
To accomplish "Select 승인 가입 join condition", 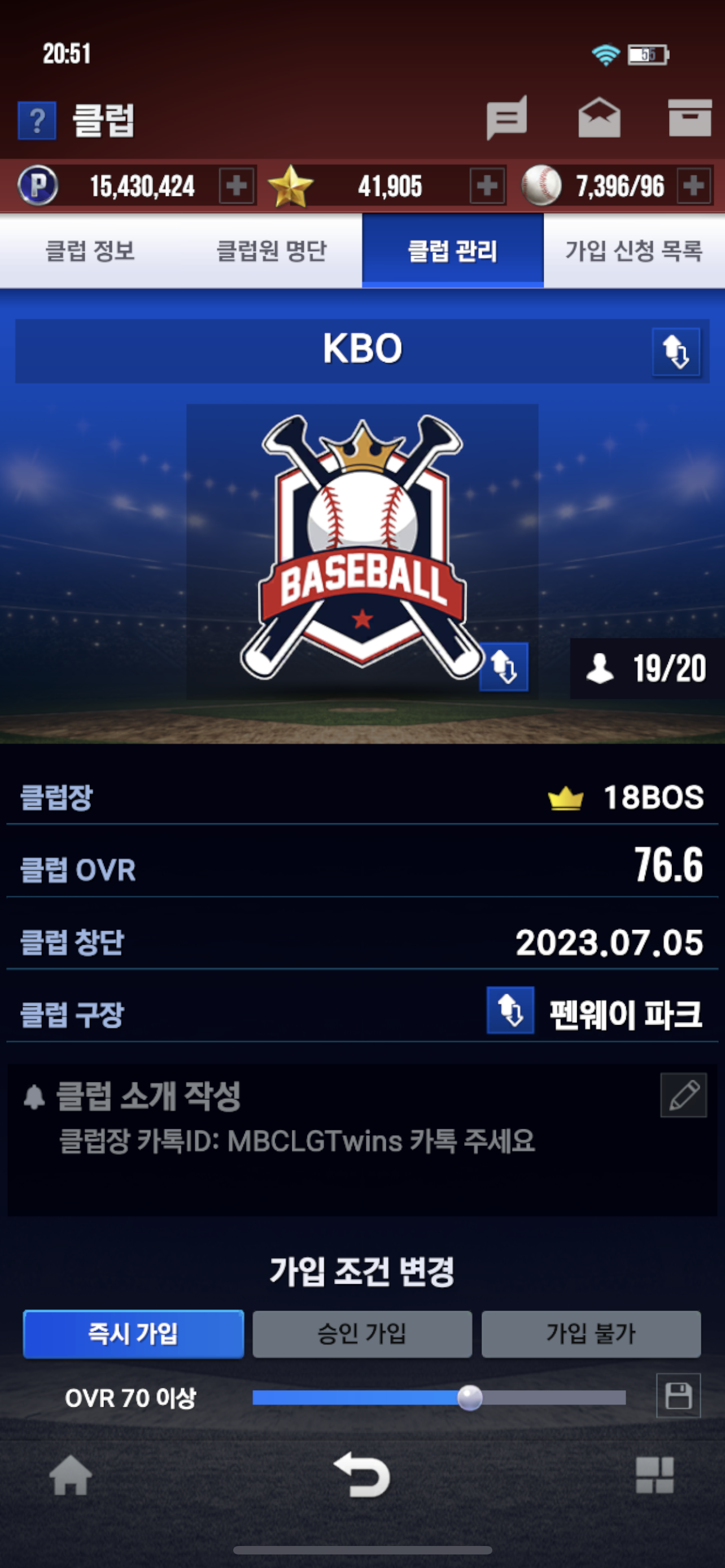I will coord(362,1334).
